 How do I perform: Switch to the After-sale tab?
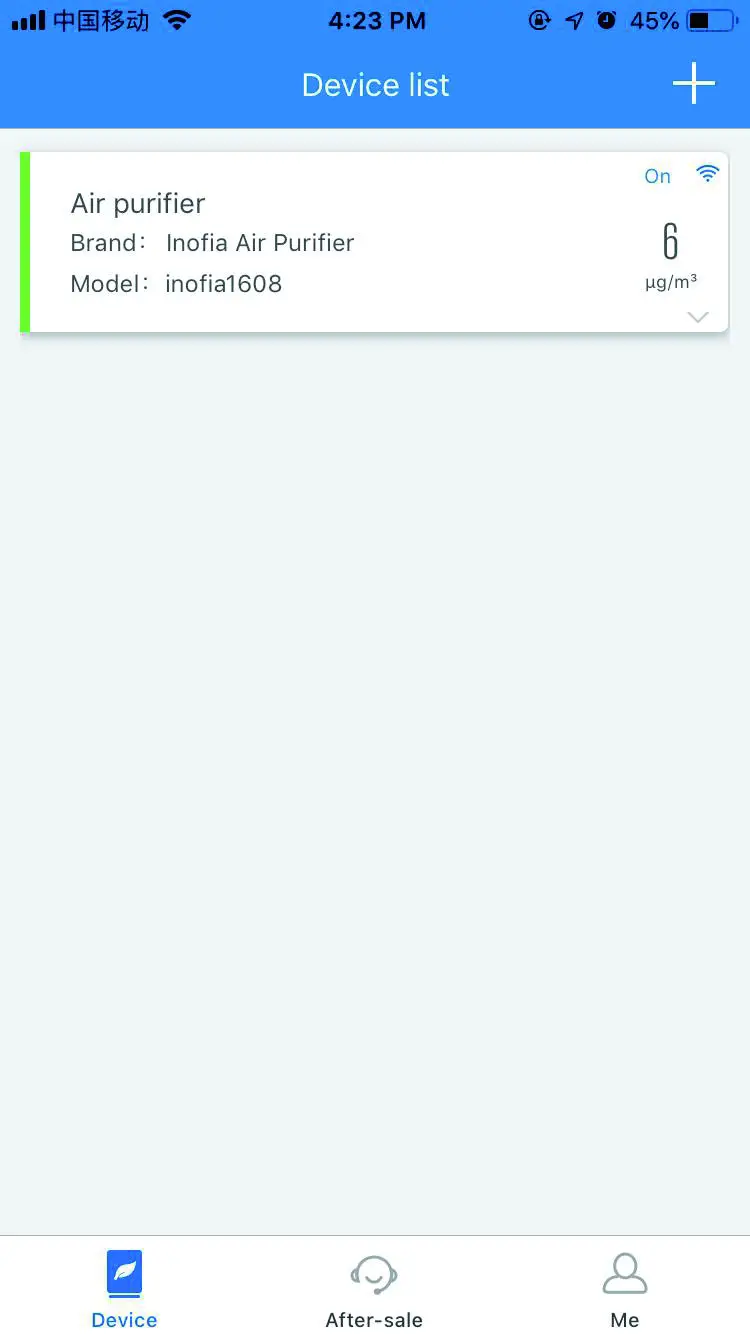click(374, 1288)
